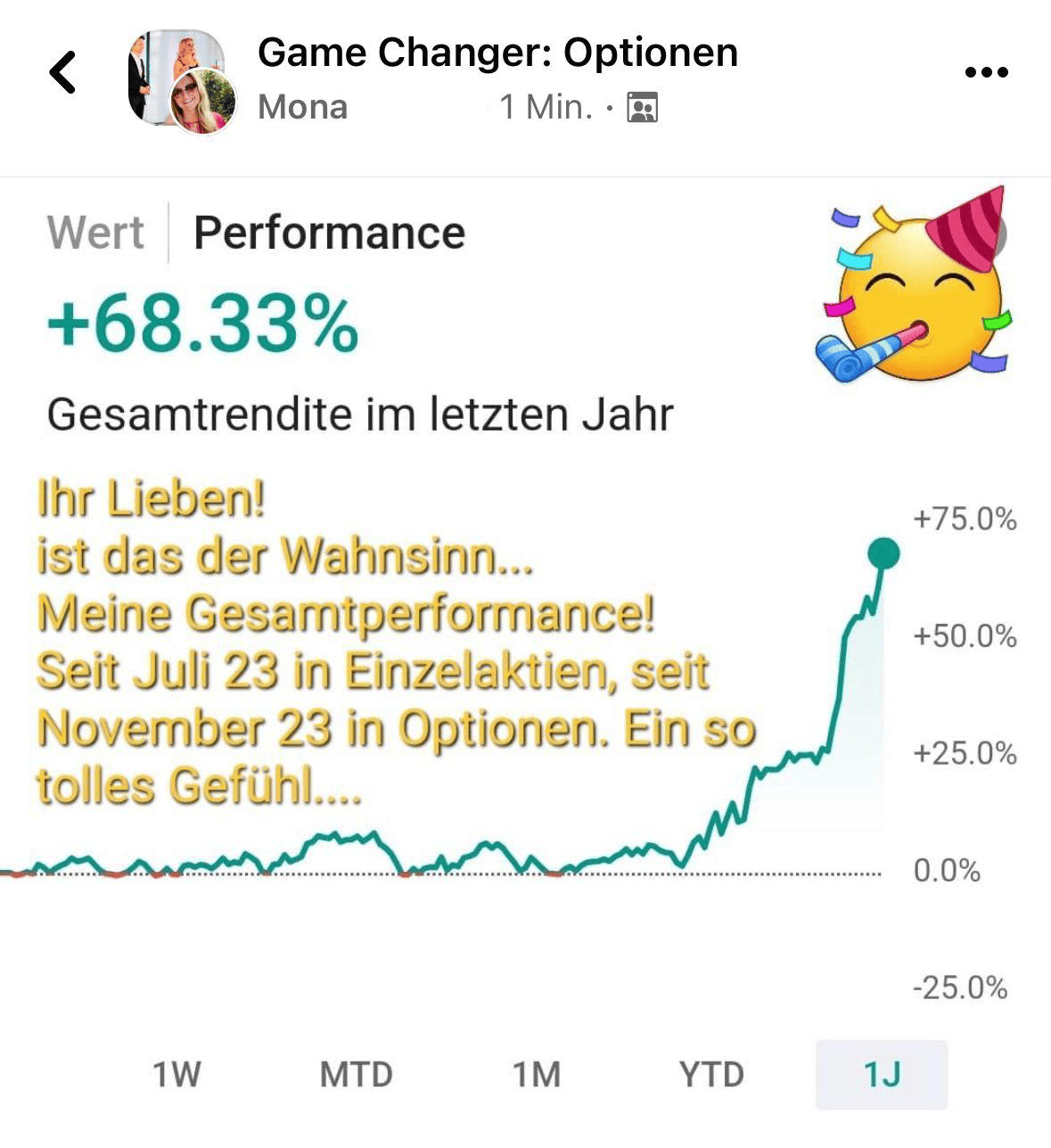View Mona's profile

pyautogui.click(x=302, y=108)
